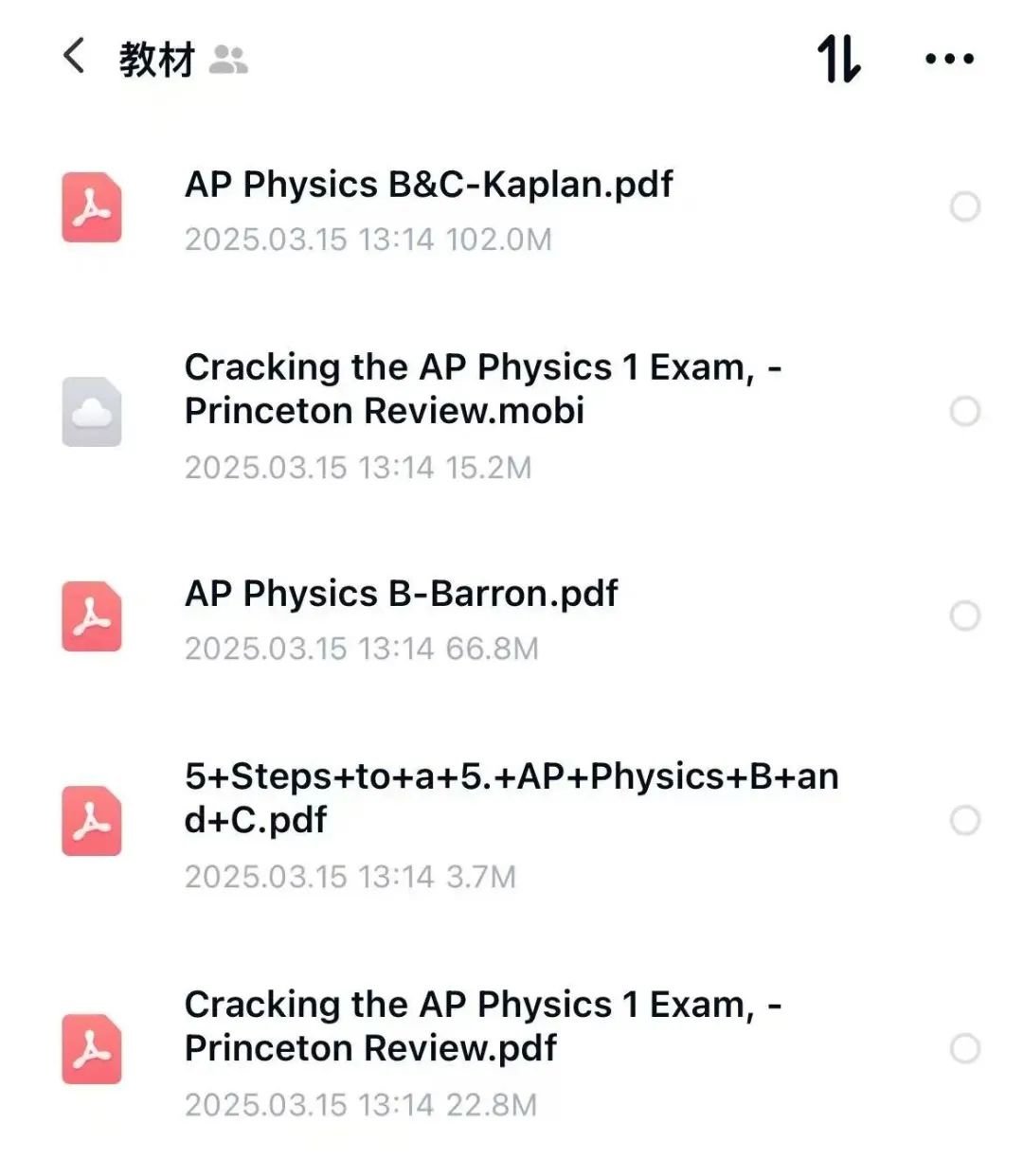Open the three-dot overflow menu

click(949, 59)
